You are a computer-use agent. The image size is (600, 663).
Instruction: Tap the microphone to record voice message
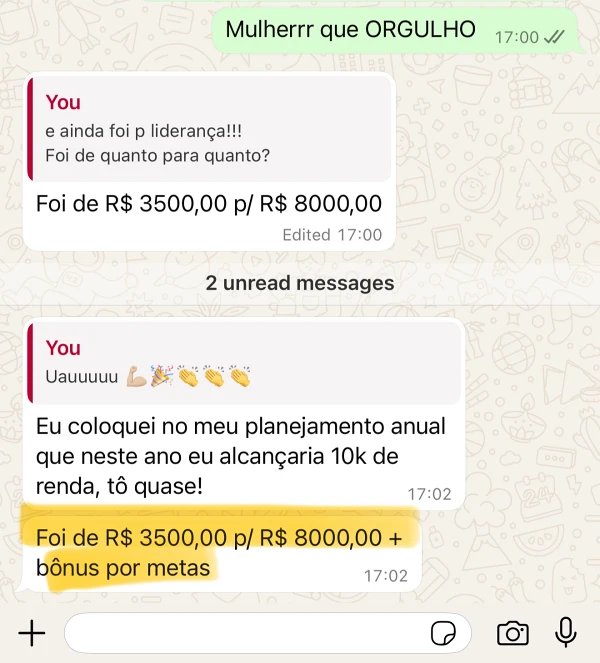point(566,632)
